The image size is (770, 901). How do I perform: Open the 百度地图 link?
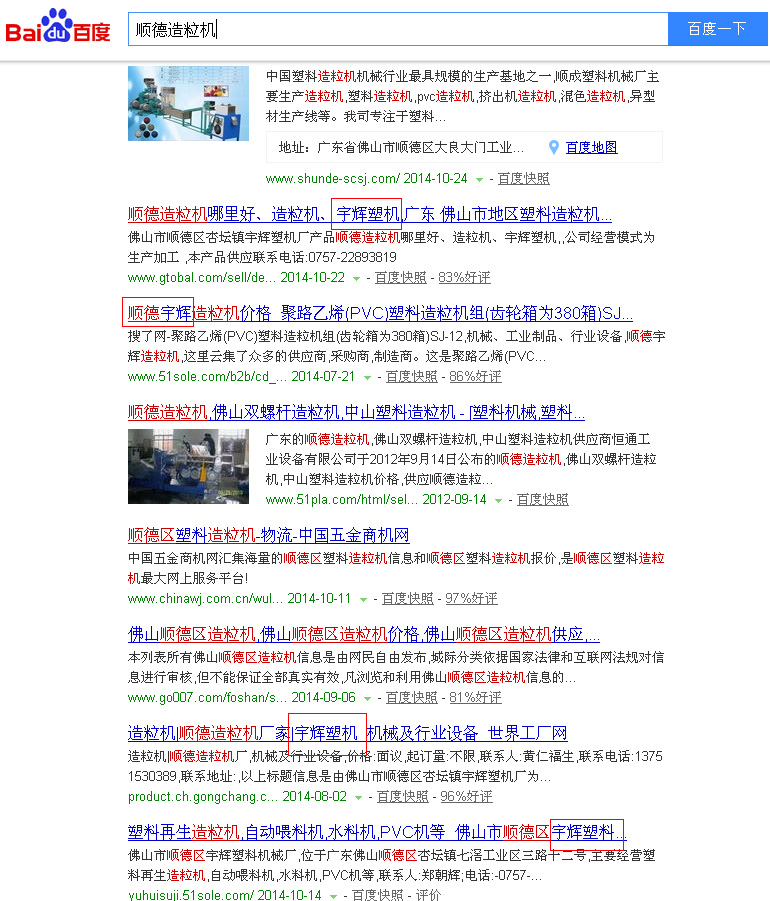(591, 148)
